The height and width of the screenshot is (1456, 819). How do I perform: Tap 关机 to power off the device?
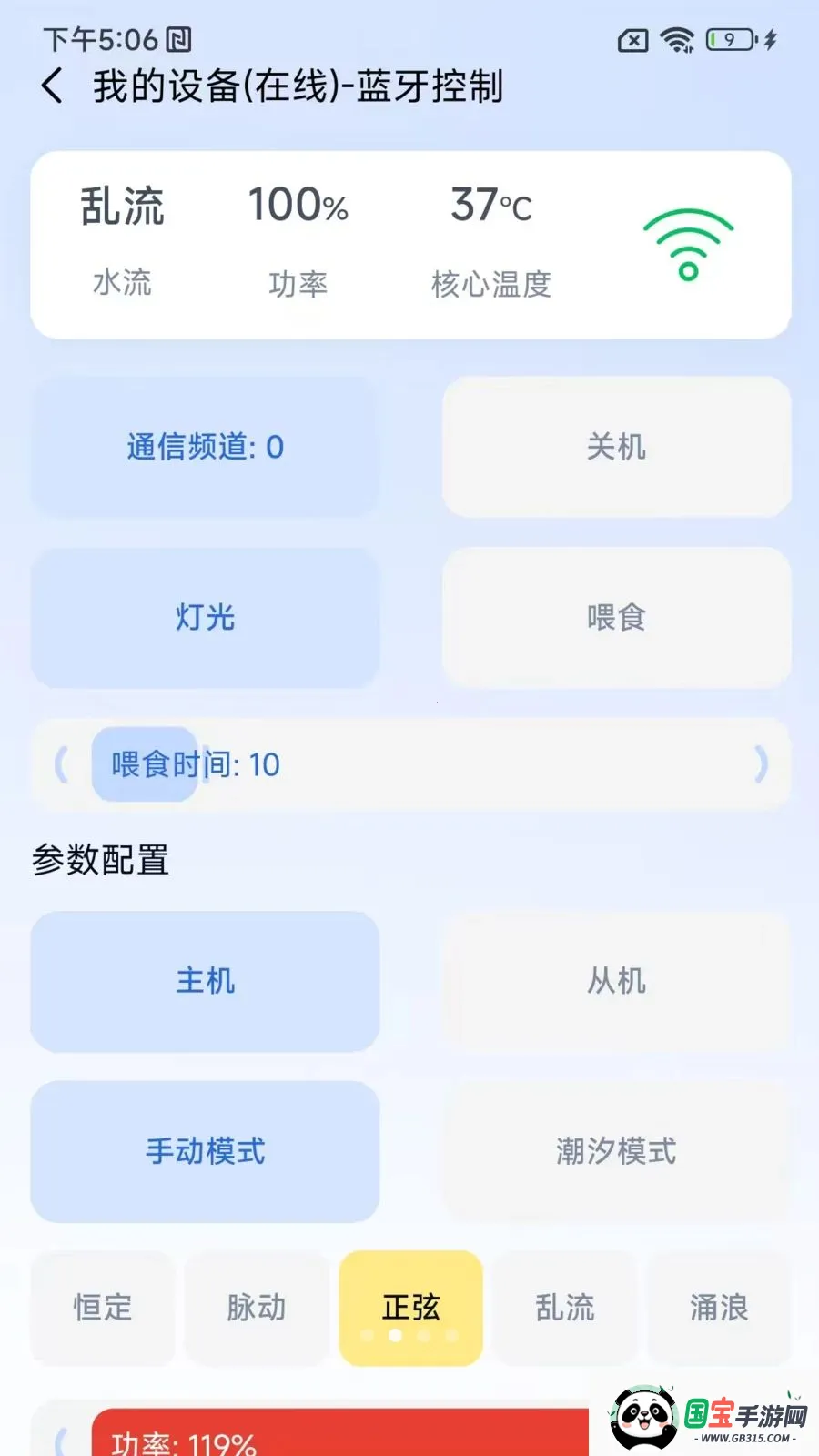pos(616,447)
